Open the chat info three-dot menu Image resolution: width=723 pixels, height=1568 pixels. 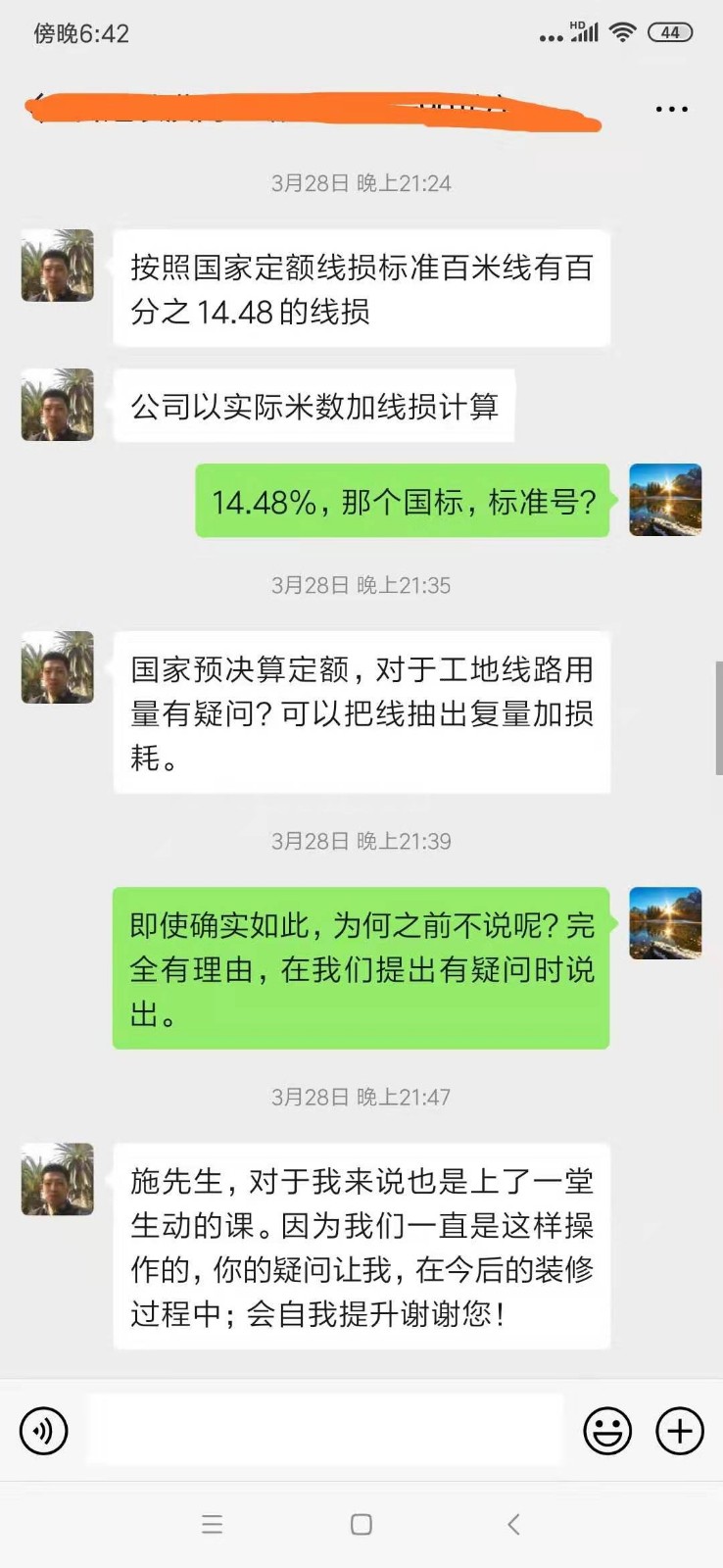(671, 109)
